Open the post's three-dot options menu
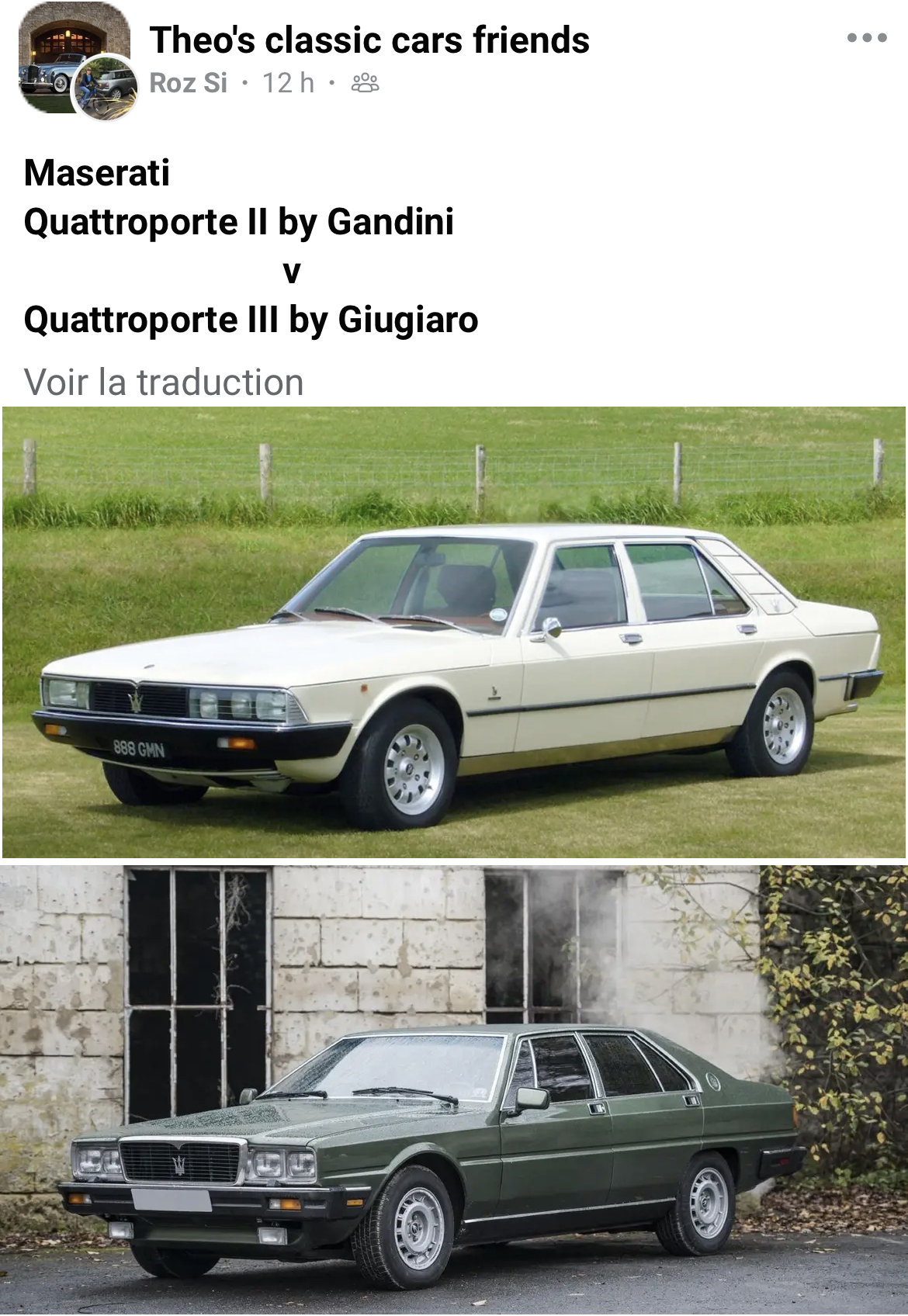 pyautogui.click(x=866, y=37)
